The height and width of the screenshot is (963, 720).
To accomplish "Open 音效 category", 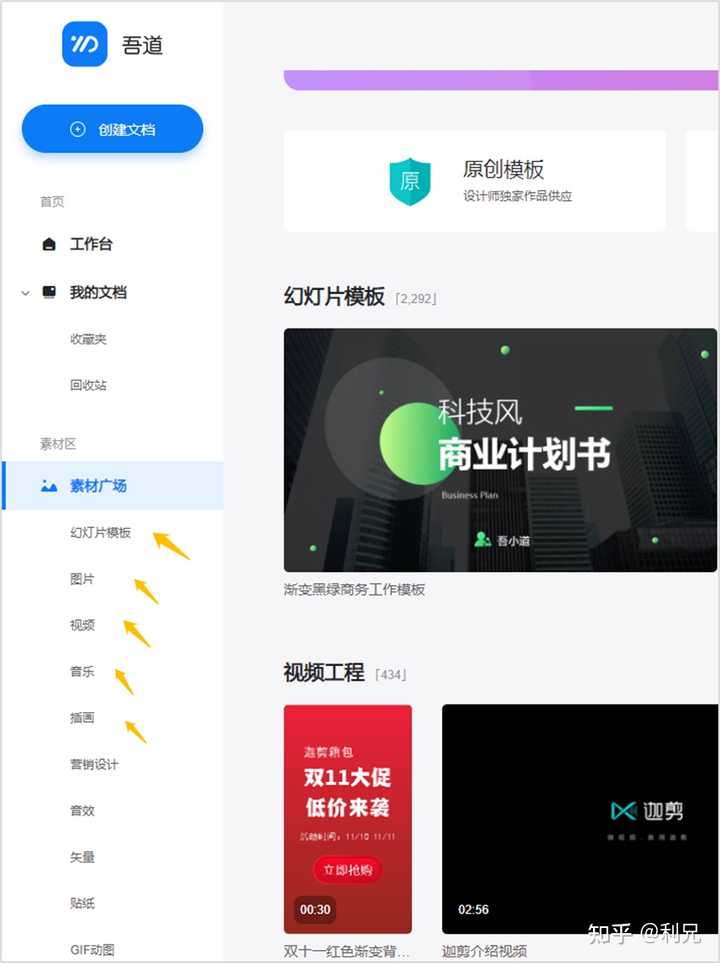I will (x=82, y=810).
